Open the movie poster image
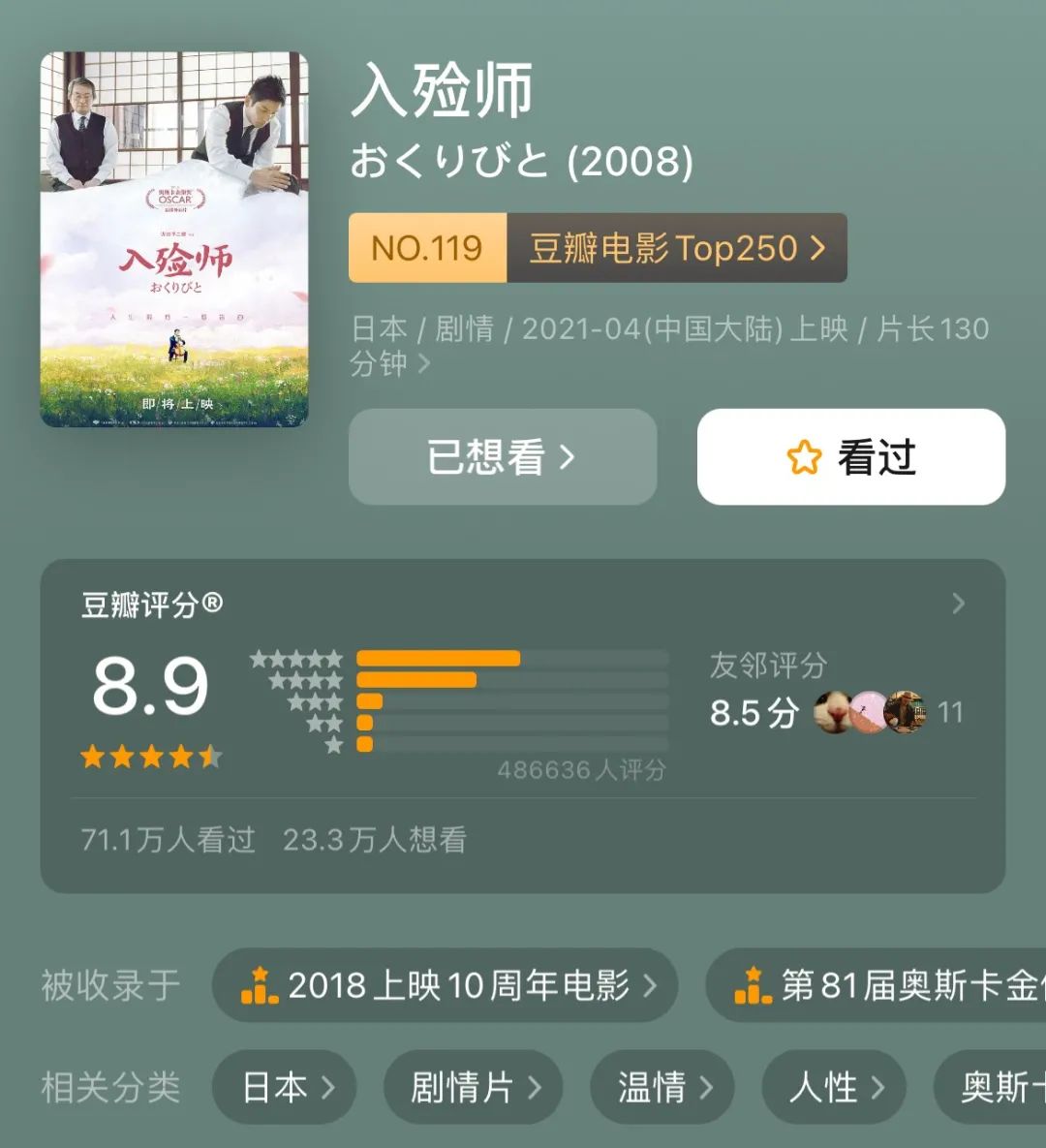The height and width of the screenshot is (1148, 1046). pos(174,239)
